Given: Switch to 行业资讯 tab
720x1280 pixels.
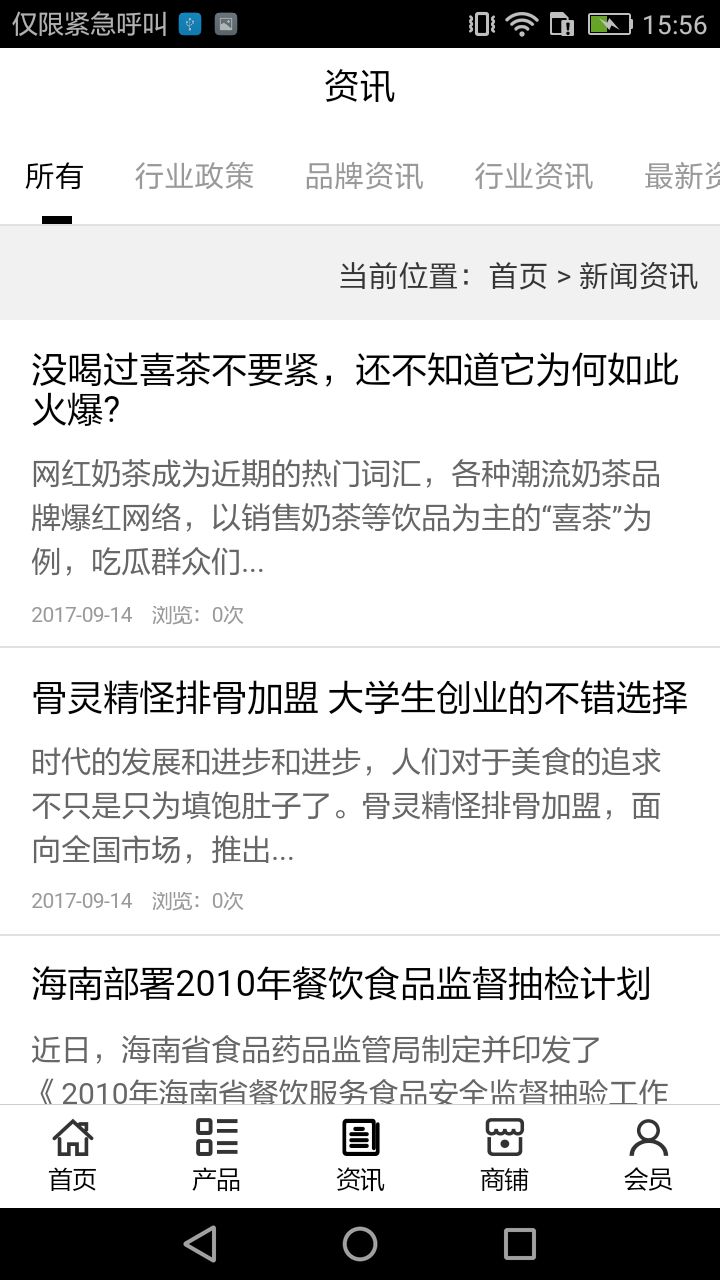Looking at the screenshot, I should click(x=534, y=177).
